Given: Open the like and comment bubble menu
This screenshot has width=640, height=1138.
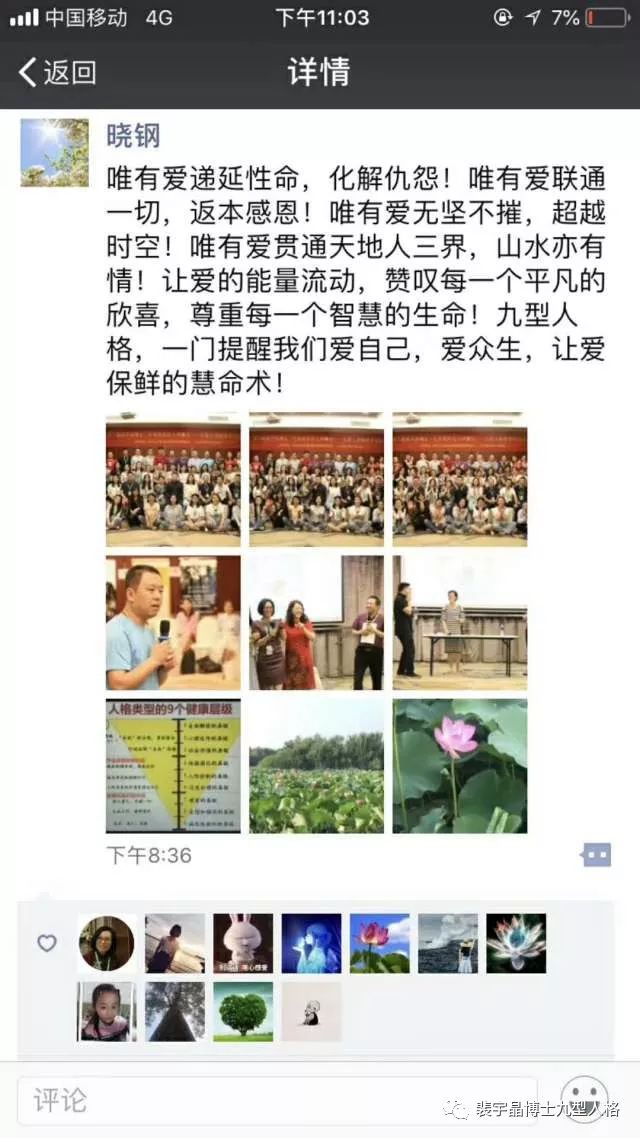Looking at the screenshot, I should coord(596,855).
